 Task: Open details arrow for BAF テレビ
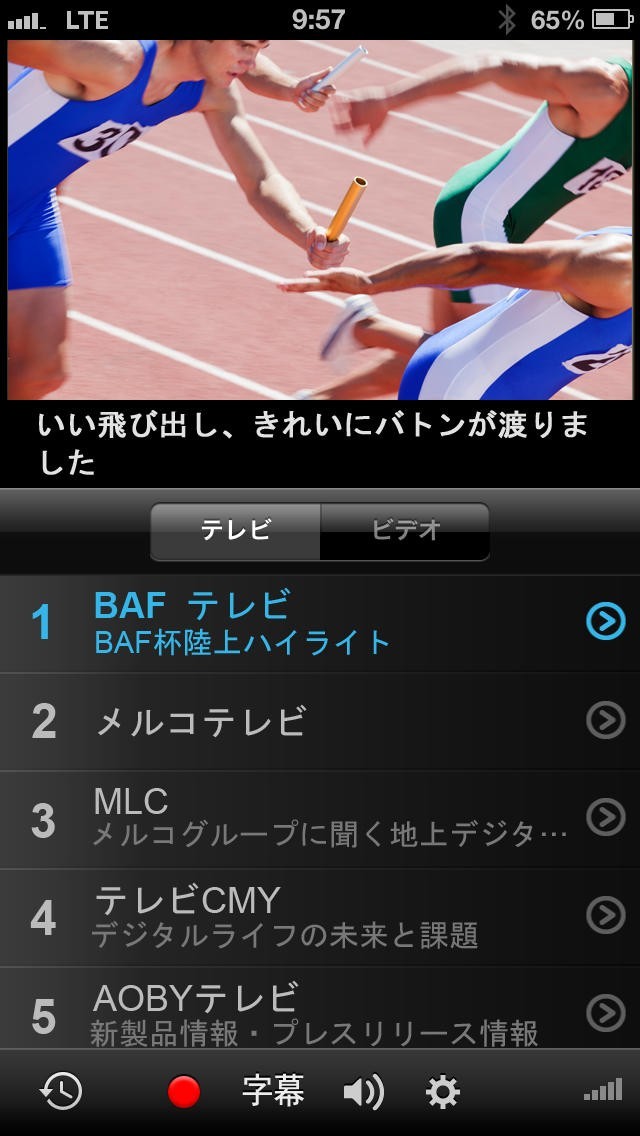pos(605,622)
